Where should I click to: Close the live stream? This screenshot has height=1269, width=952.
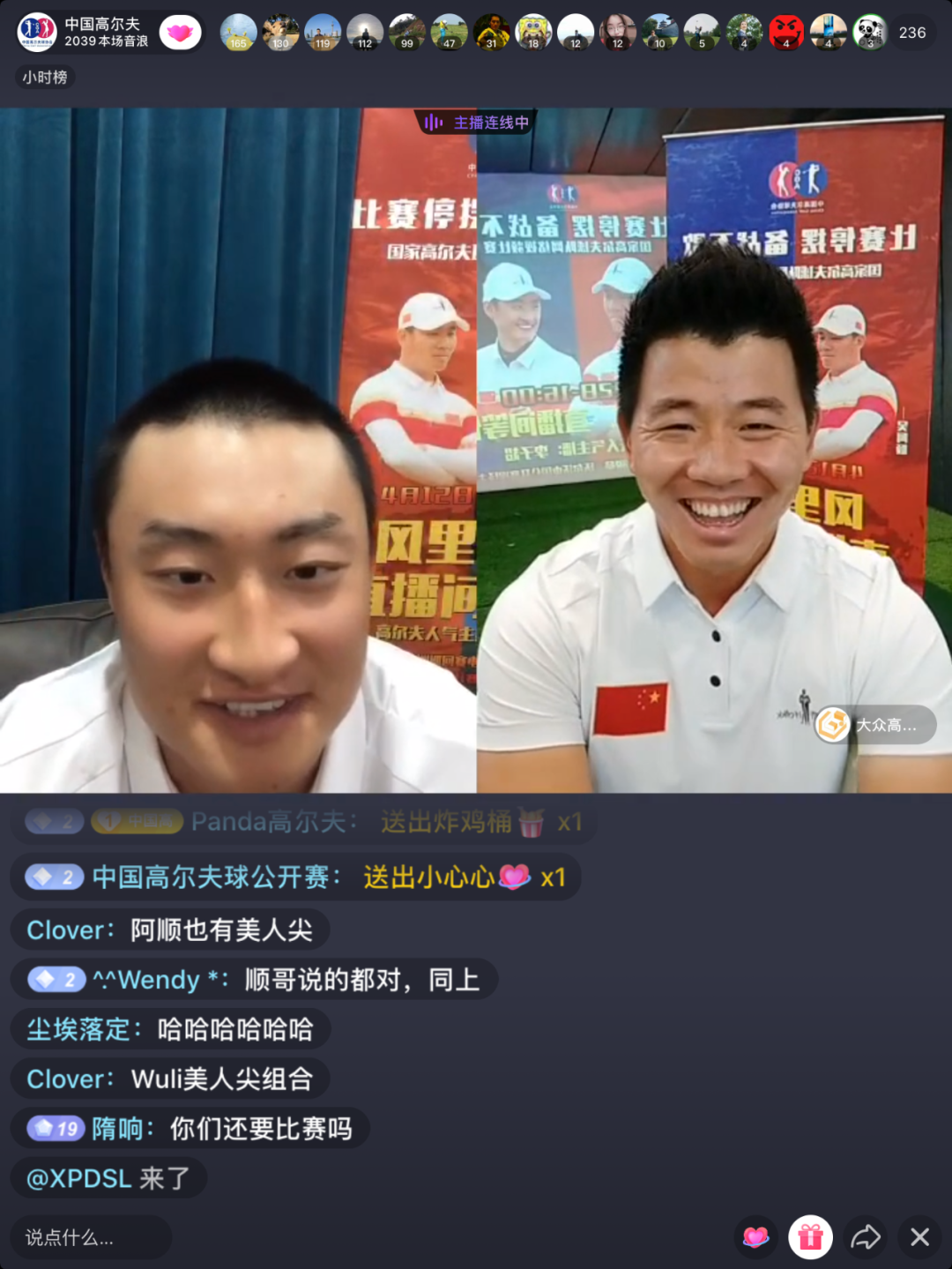pyautogui.click(x=919, y=1237)
